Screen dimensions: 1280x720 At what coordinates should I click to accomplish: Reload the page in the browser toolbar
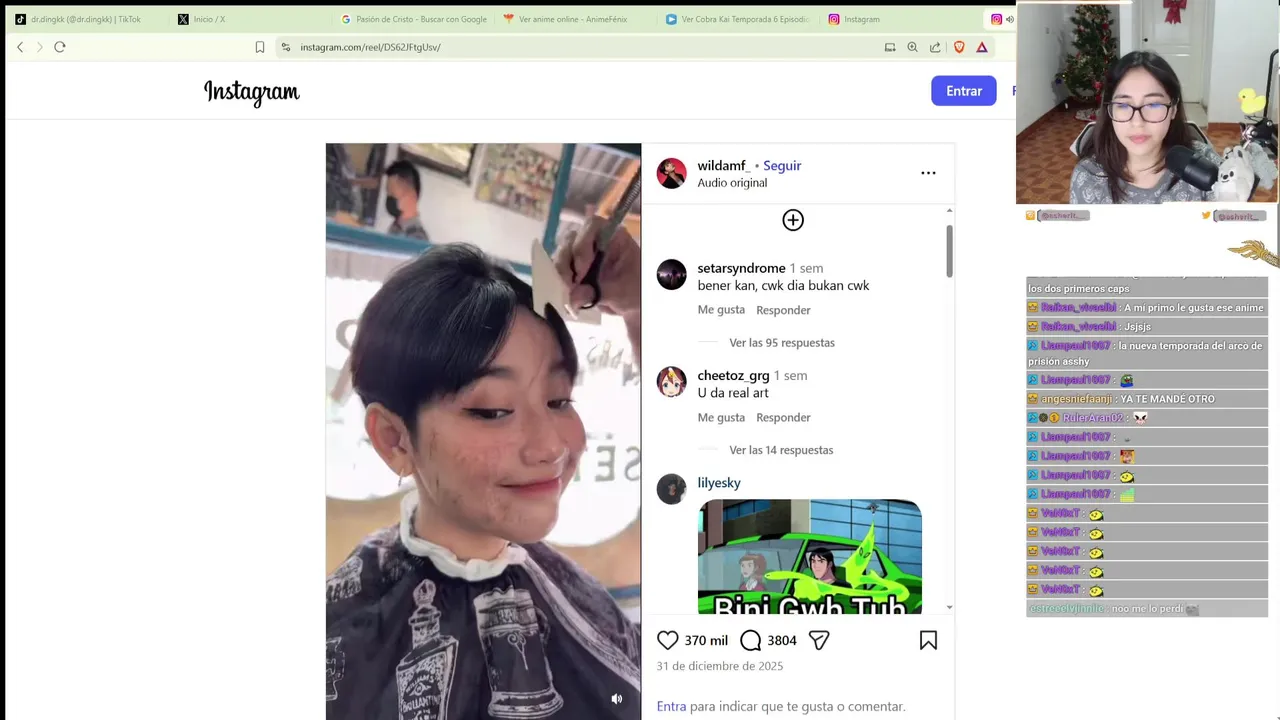(x=60, y=47)
